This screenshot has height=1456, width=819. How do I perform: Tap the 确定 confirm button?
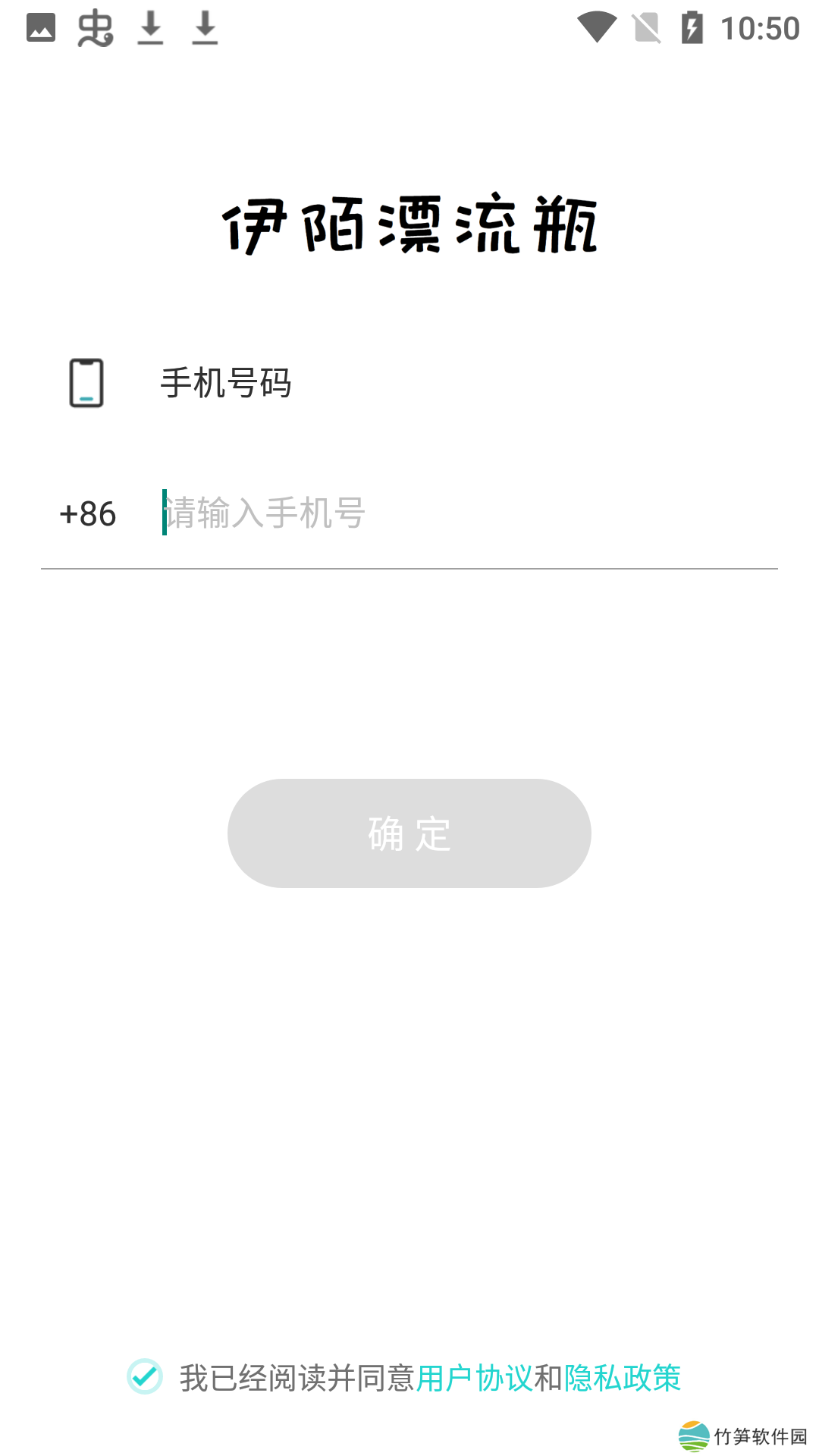coord(409,833)
